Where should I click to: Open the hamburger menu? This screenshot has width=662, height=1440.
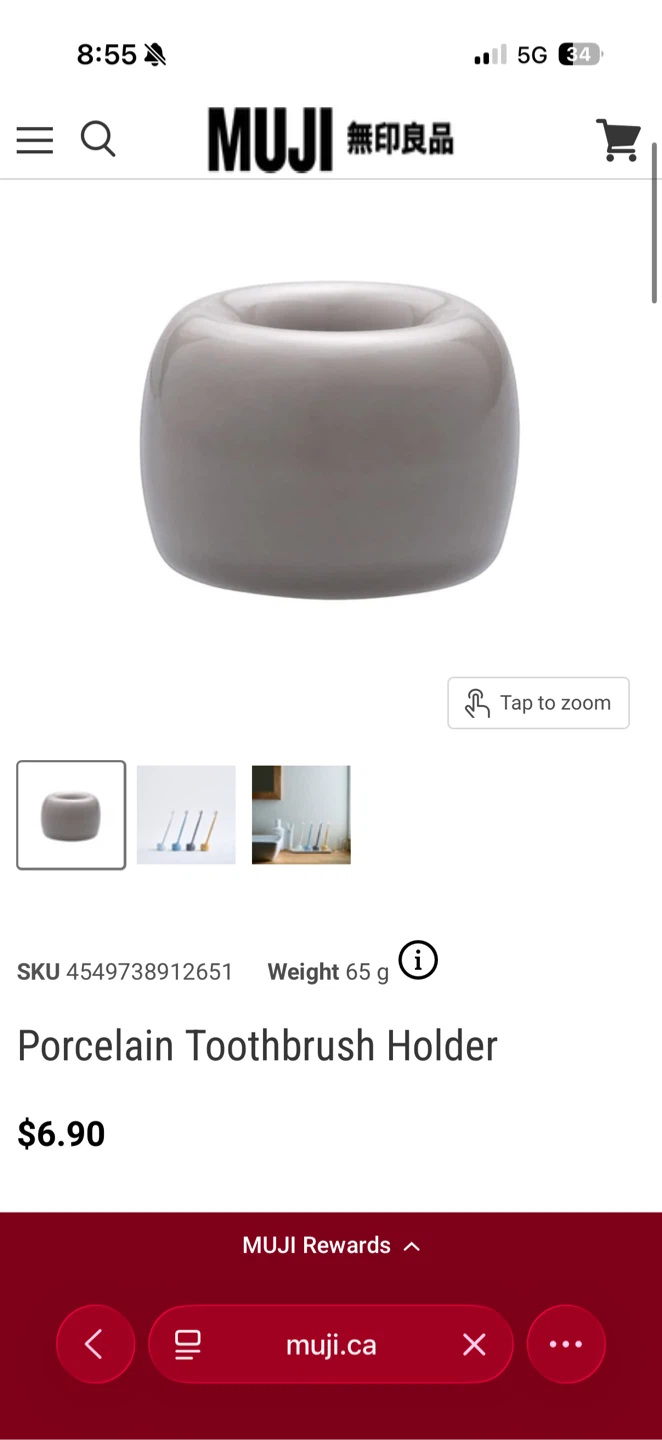pos(35,141)
